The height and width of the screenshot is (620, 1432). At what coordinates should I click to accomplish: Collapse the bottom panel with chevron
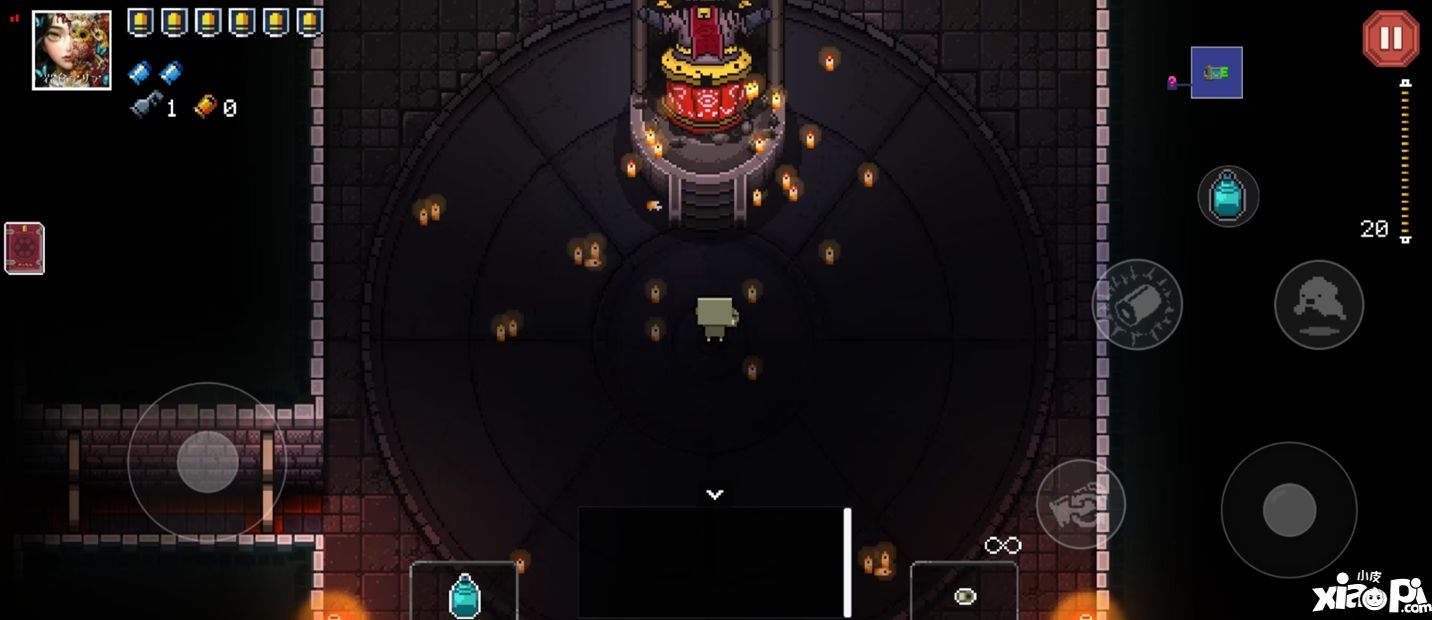point(714,494)
